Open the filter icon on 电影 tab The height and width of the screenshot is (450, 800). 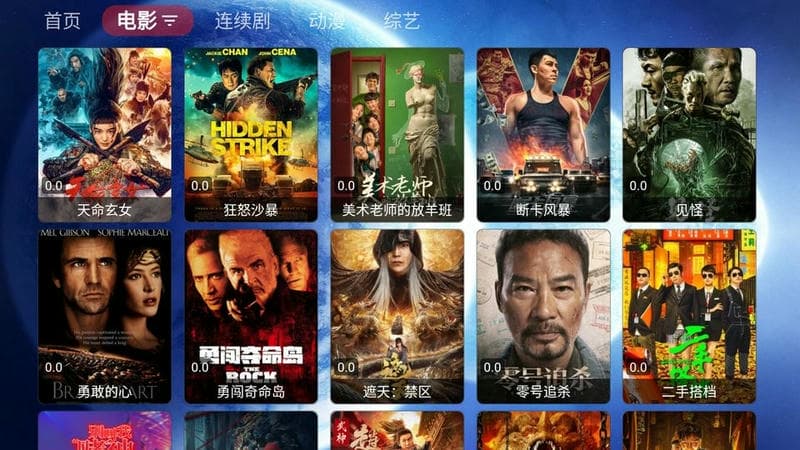pyautogui.click(x=171, y=21)
